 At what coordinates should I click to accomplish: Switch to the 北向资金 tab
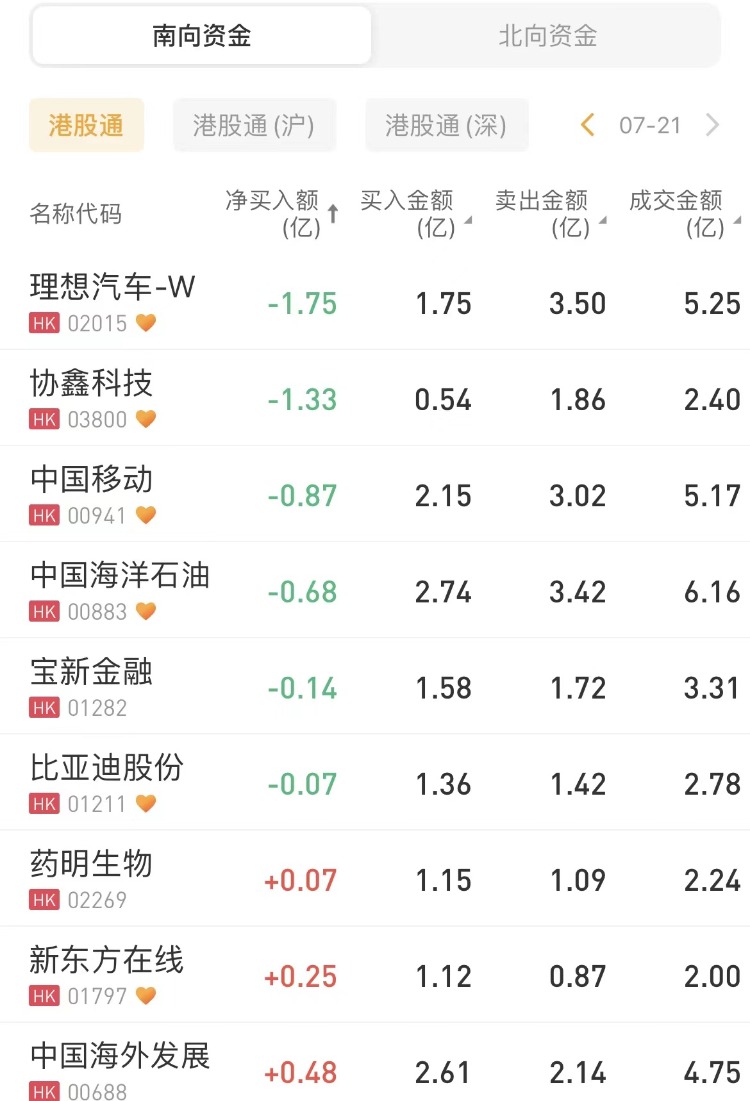click(547, 37)
